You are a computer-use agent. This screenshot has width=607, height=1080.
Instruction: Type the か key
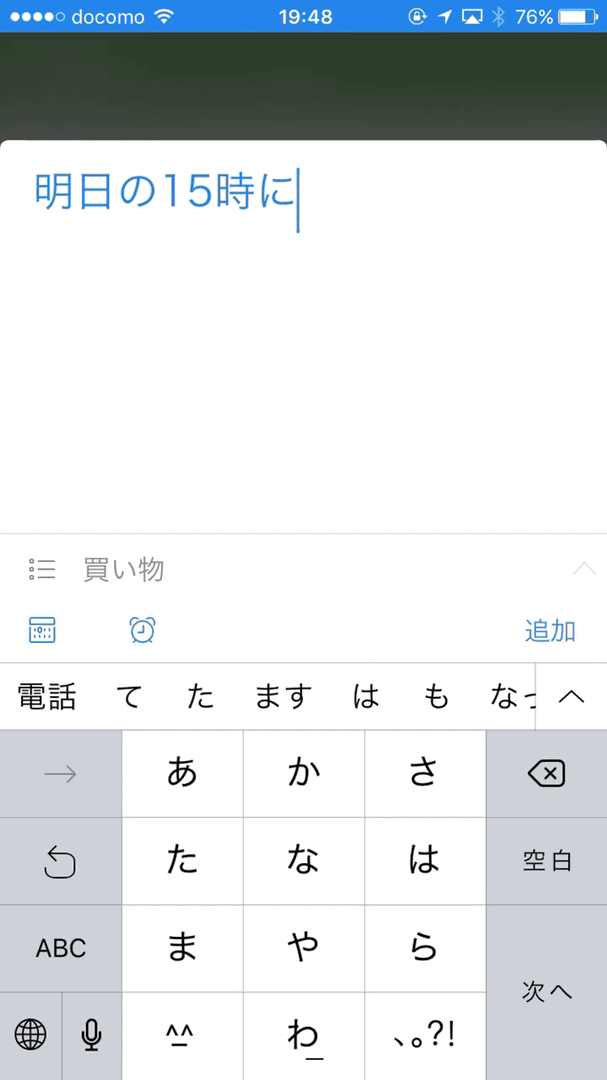304,774
